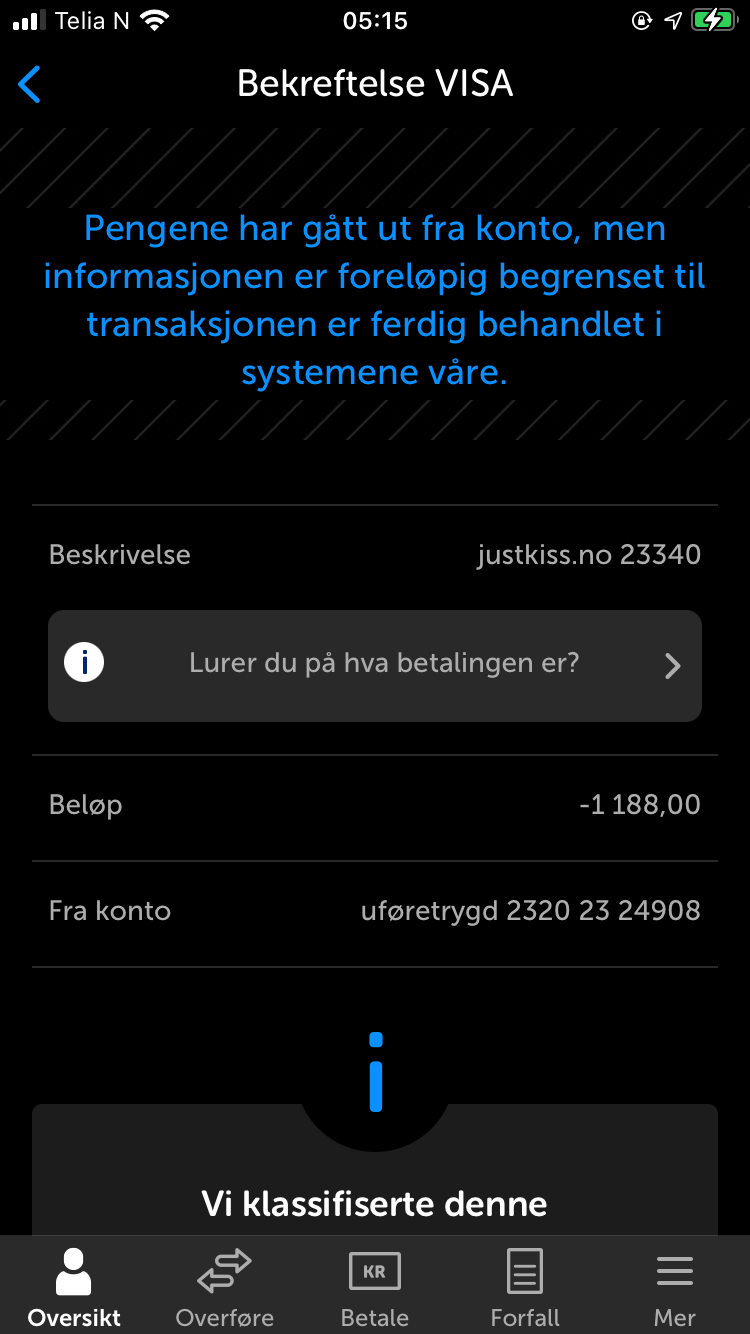The width and height of the screenshot is (750, 1334).
Task: Switch to the Oversikt tab
Action: pos(74,1286)
